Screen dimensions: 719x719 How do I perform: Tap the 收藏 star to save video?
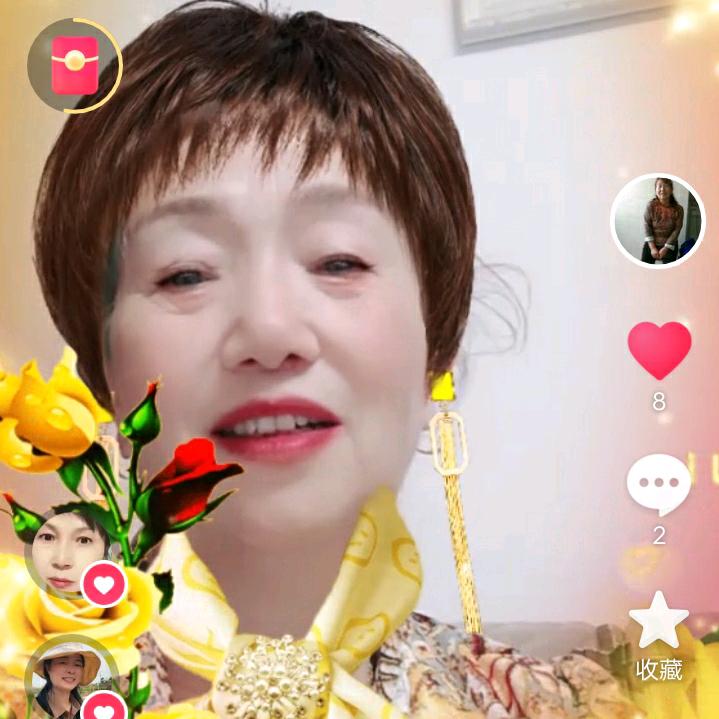point(659,621)
